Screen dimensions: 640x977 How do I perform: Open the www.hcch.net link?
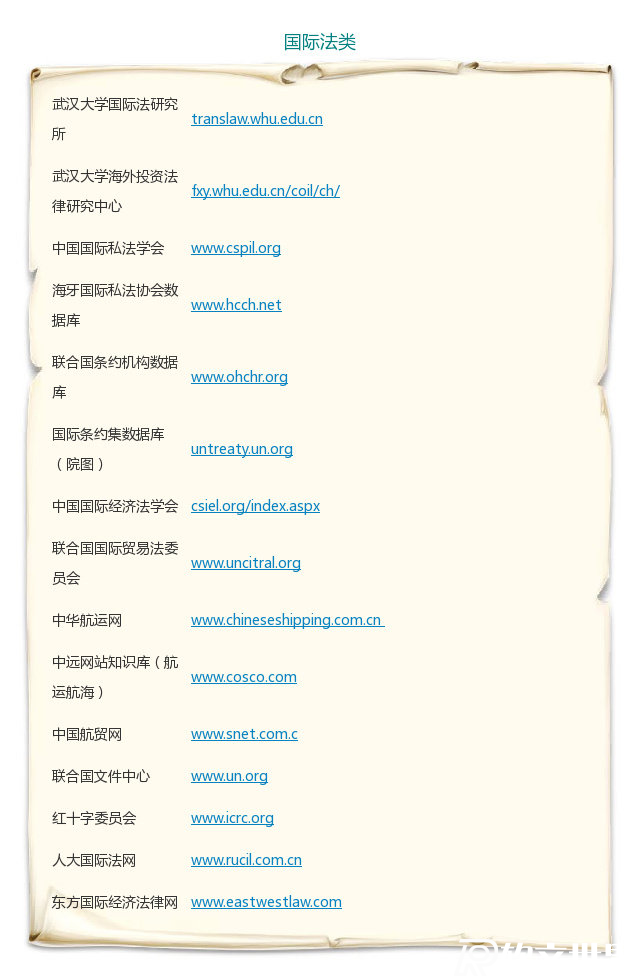coord(236,305)
